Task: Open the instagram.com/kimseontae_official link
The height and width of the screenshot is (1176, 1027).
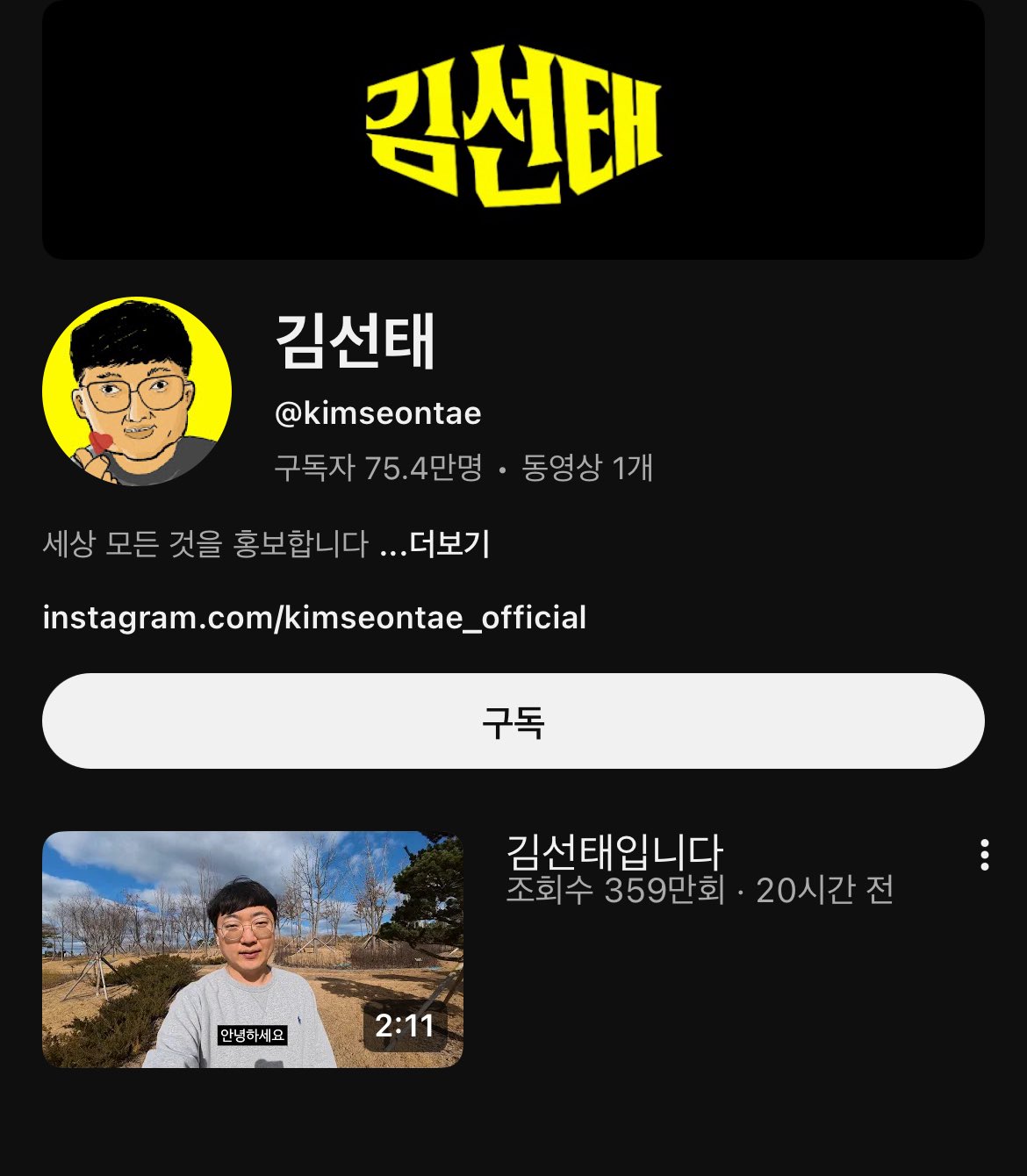Action: (314, 618)
